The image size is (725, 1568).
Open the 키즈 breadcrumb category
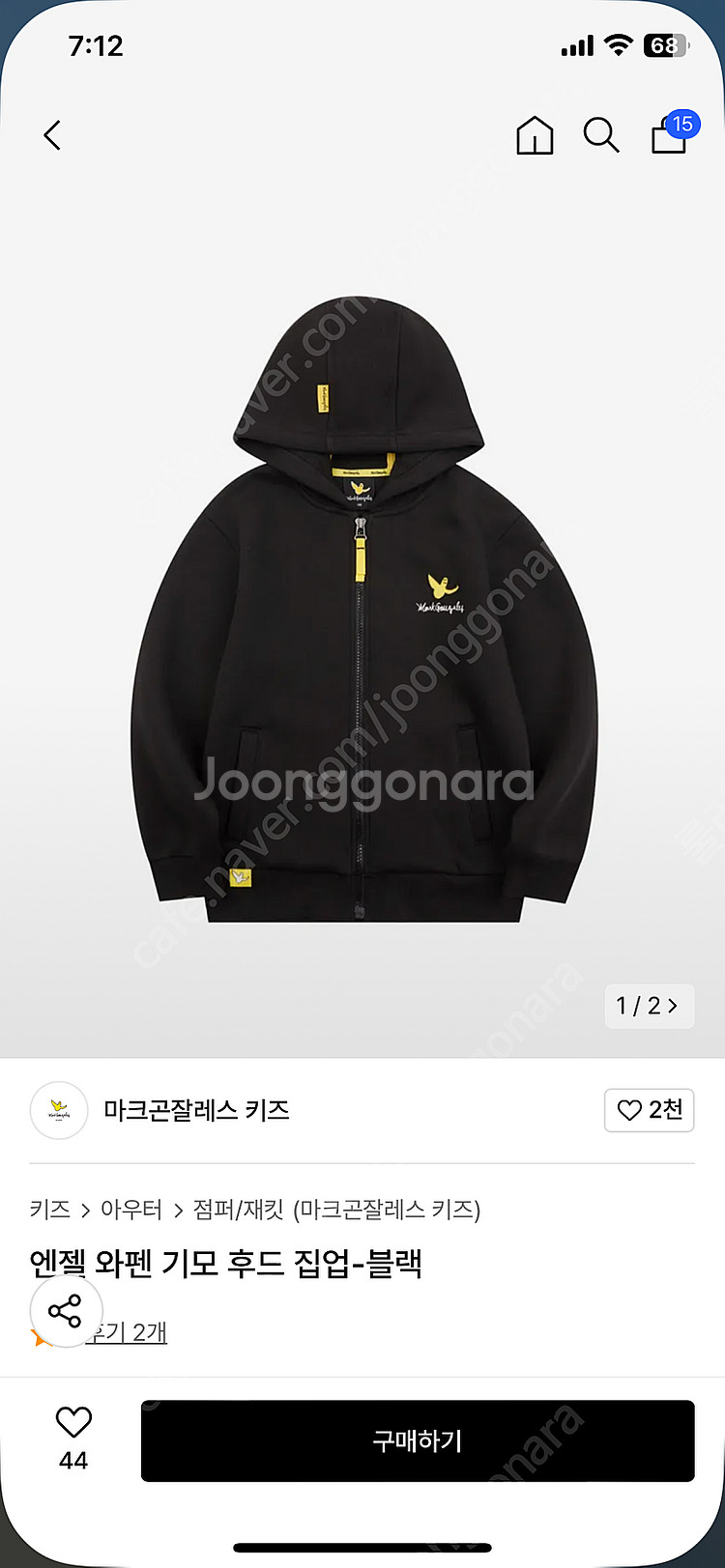tap(49, 1210)
